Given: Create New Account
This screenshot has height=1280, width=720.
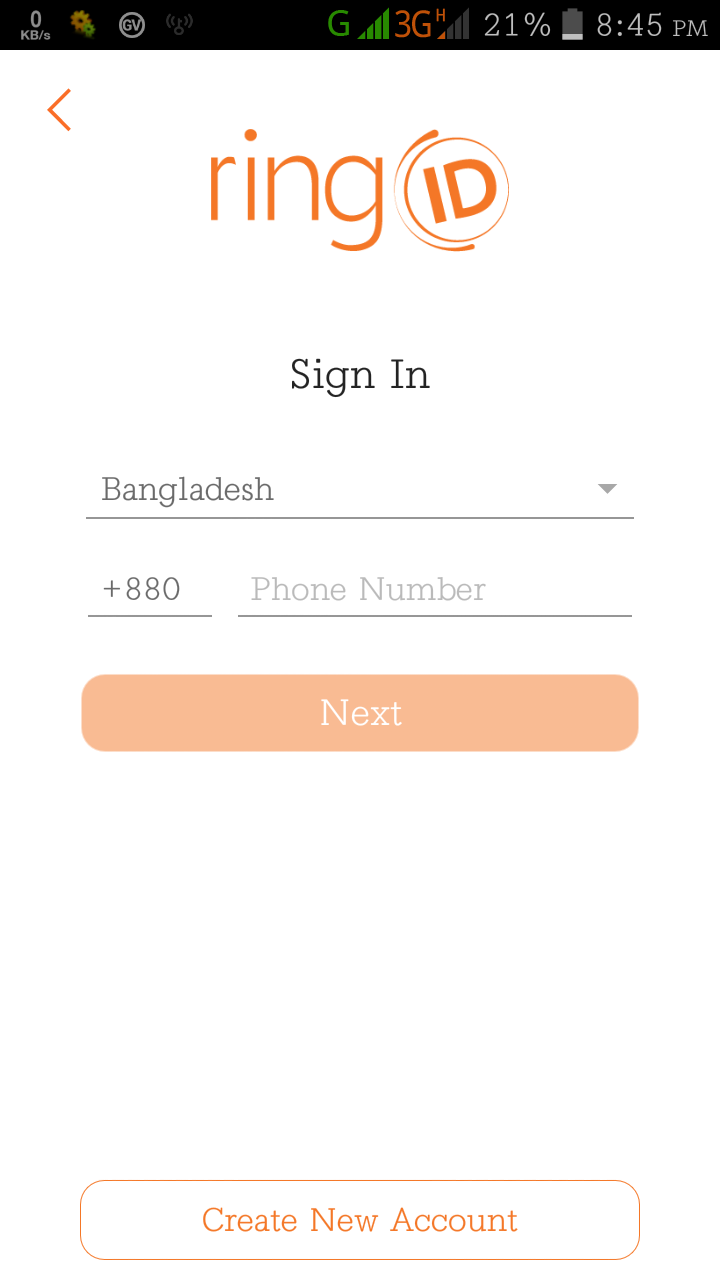Looking at the screenshot, I should tap(360, 1220).
